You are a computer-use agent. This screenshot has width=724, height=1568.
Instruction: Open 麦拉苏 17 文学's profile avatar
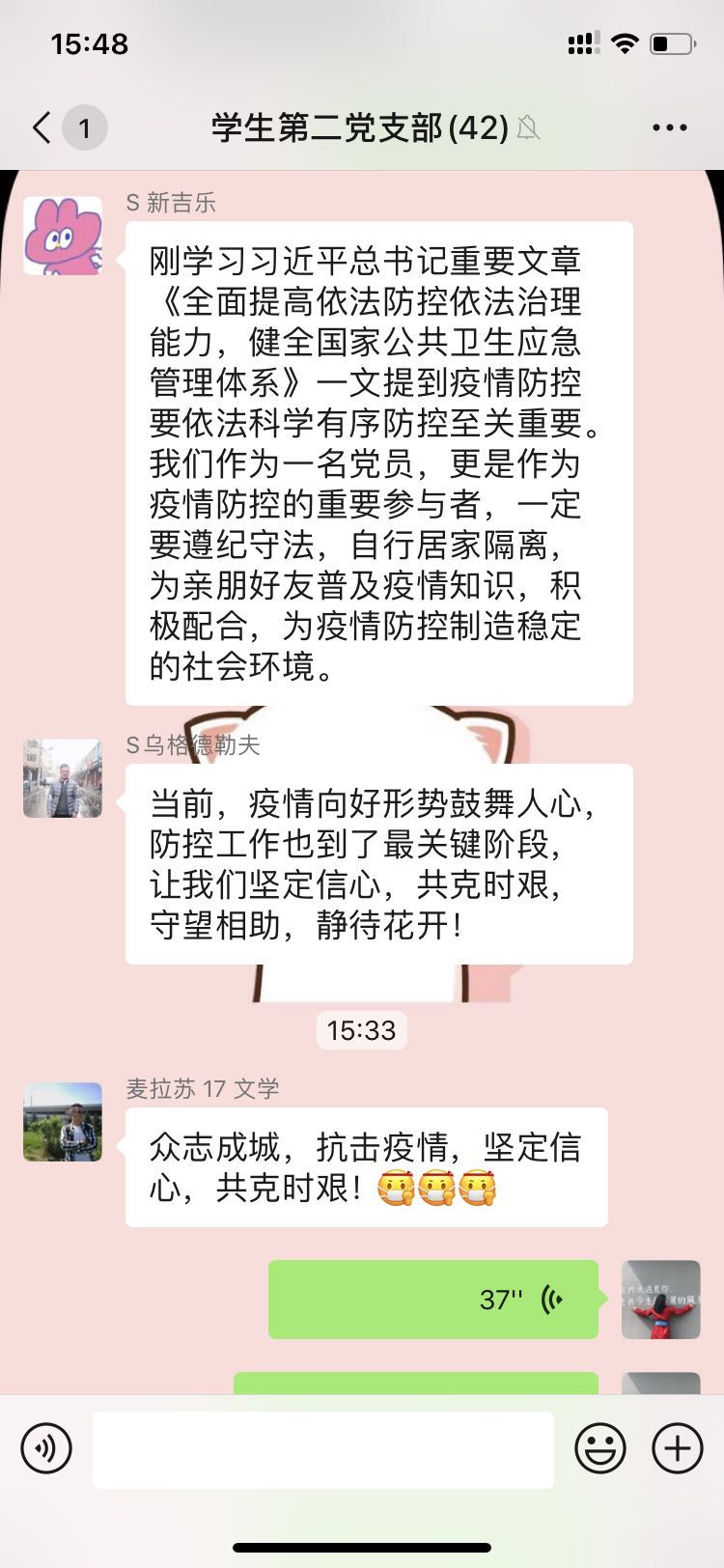pyautogui.click(x=63, y=1122)
